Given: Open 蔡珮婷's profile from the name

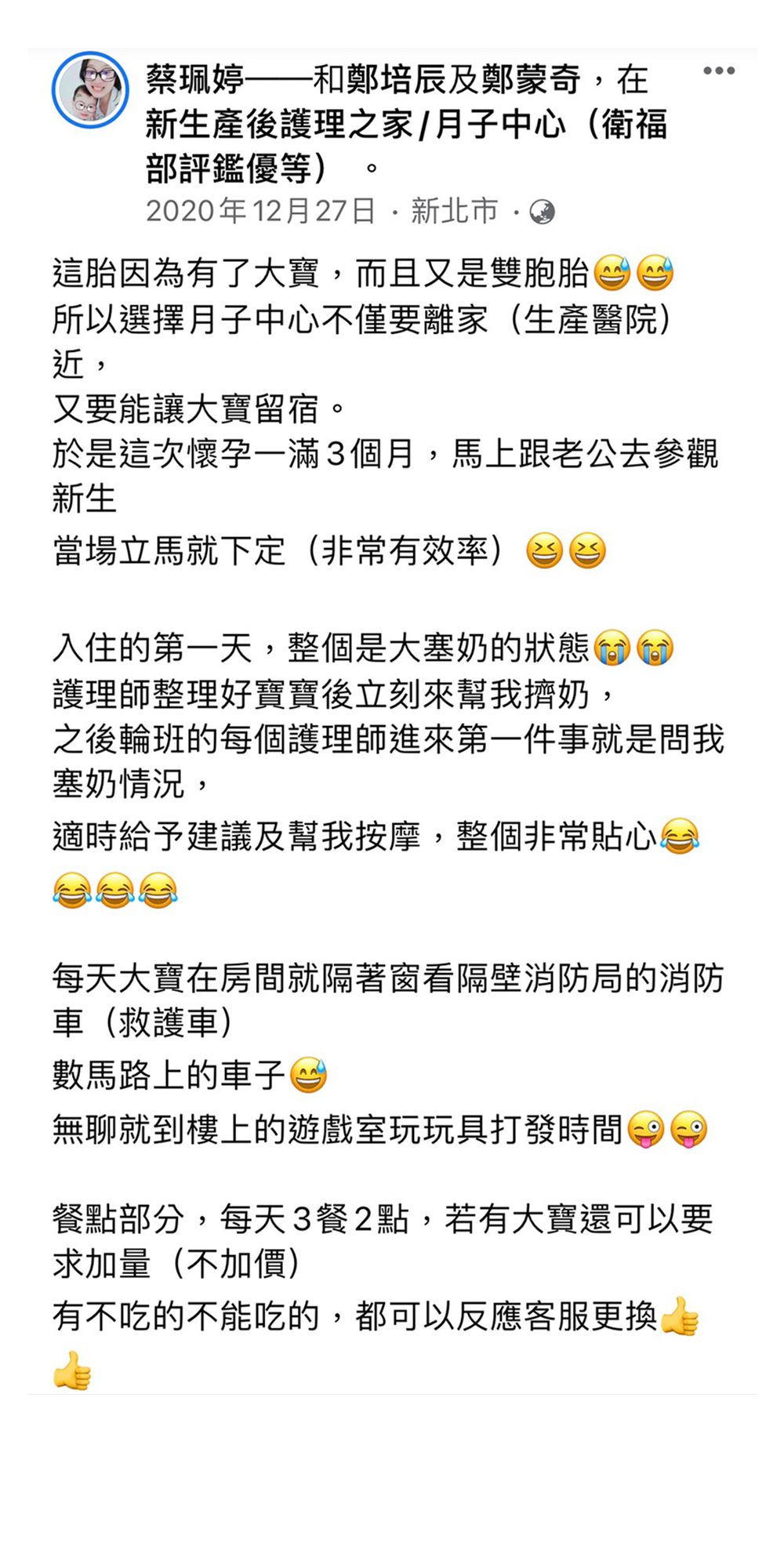Looking at the screenshot, I should pos(194,80).
